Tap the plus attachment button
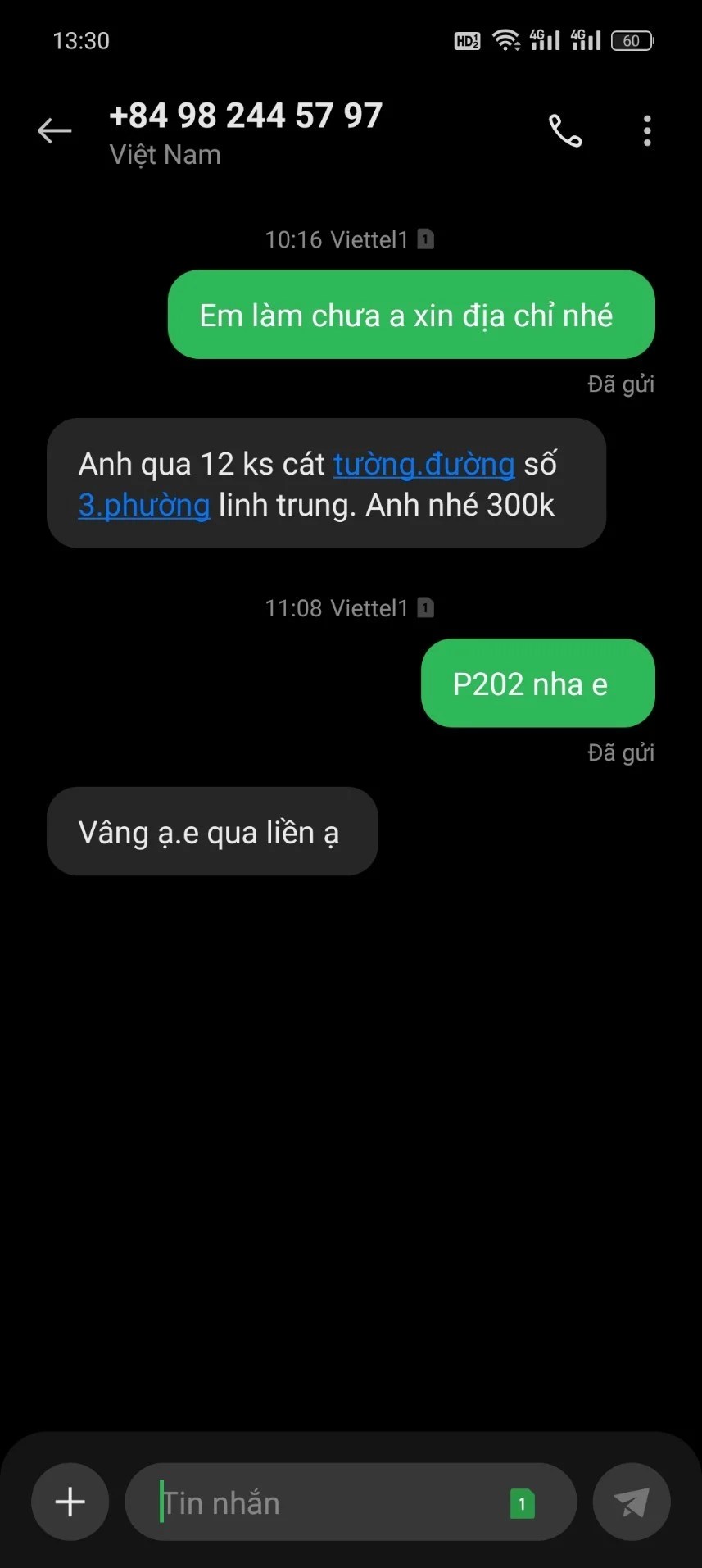 pyautogui.click(x=70, y=1502)
